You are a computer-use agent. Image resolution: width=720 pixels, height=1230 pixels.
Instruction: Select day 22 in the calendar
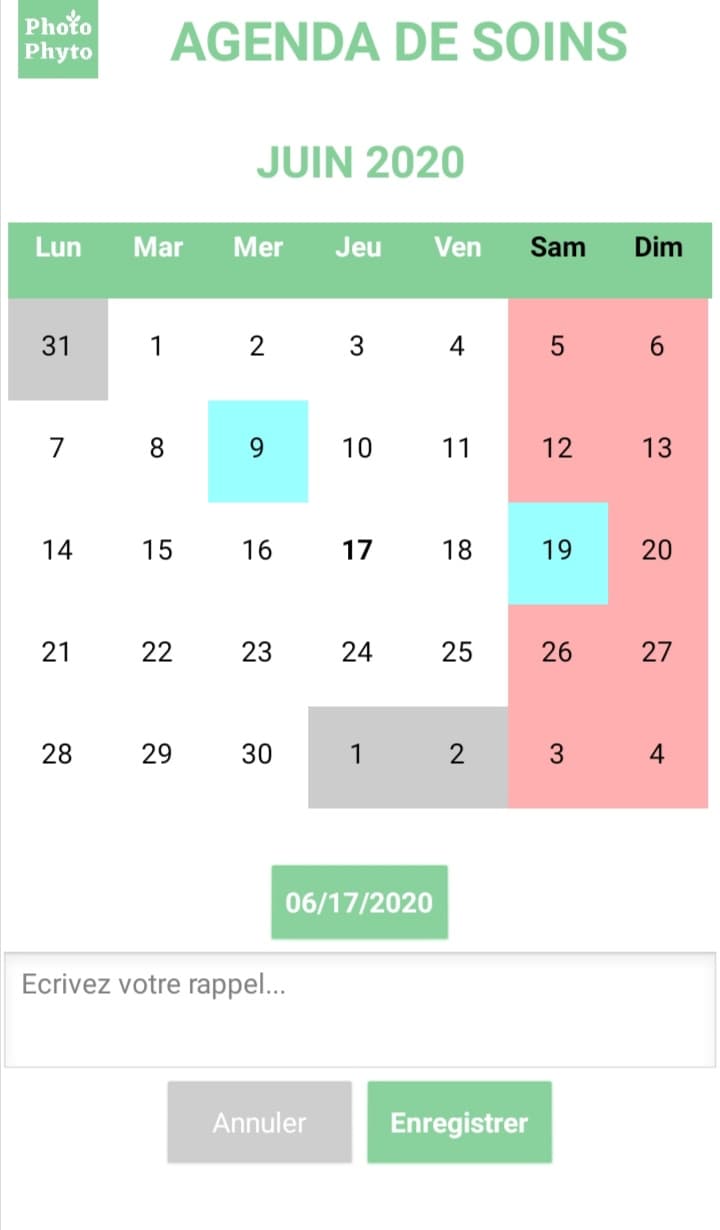[x=158, y=655]
